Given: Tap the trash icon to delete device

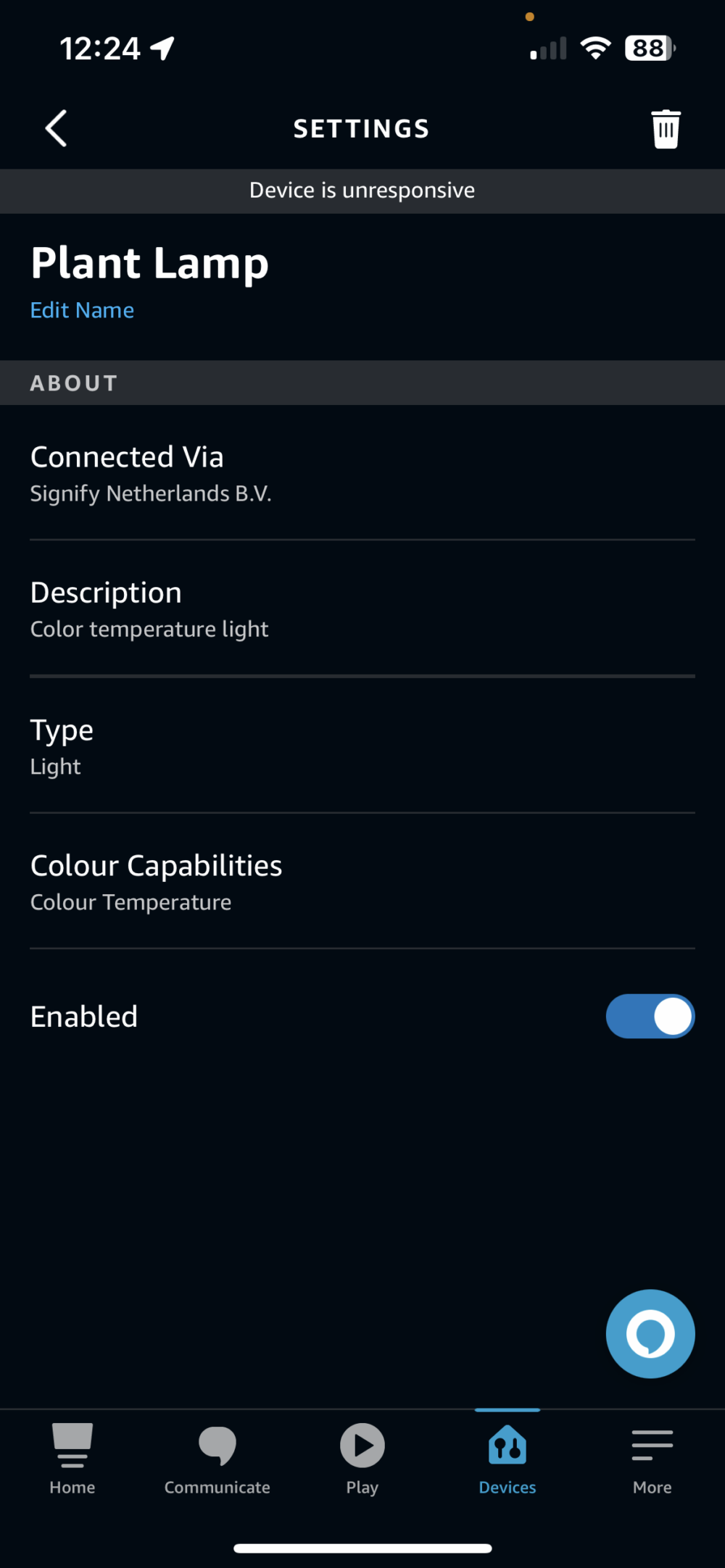Looking at the screenshot, I should coord(664,128).
